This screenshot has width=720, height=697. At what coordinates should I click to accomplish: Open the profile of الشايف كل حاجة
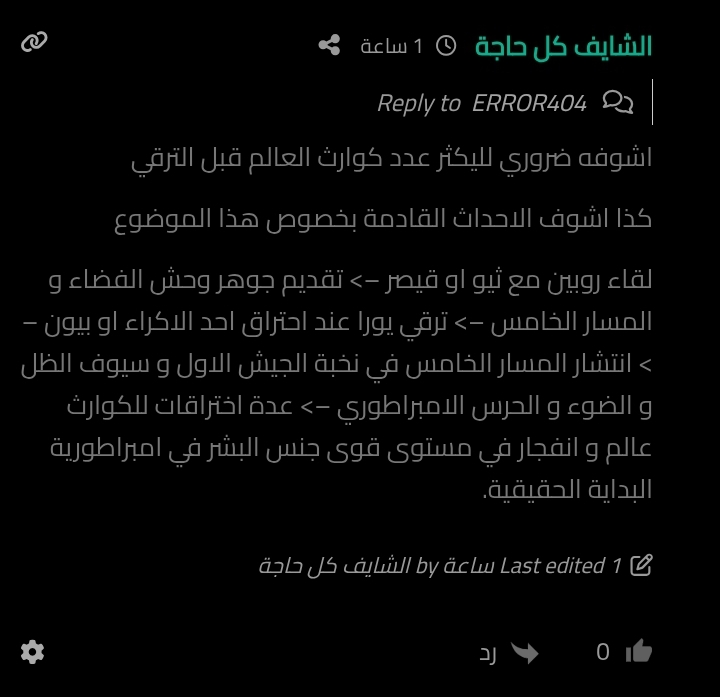pyautogui.click(x=563, y=46)
